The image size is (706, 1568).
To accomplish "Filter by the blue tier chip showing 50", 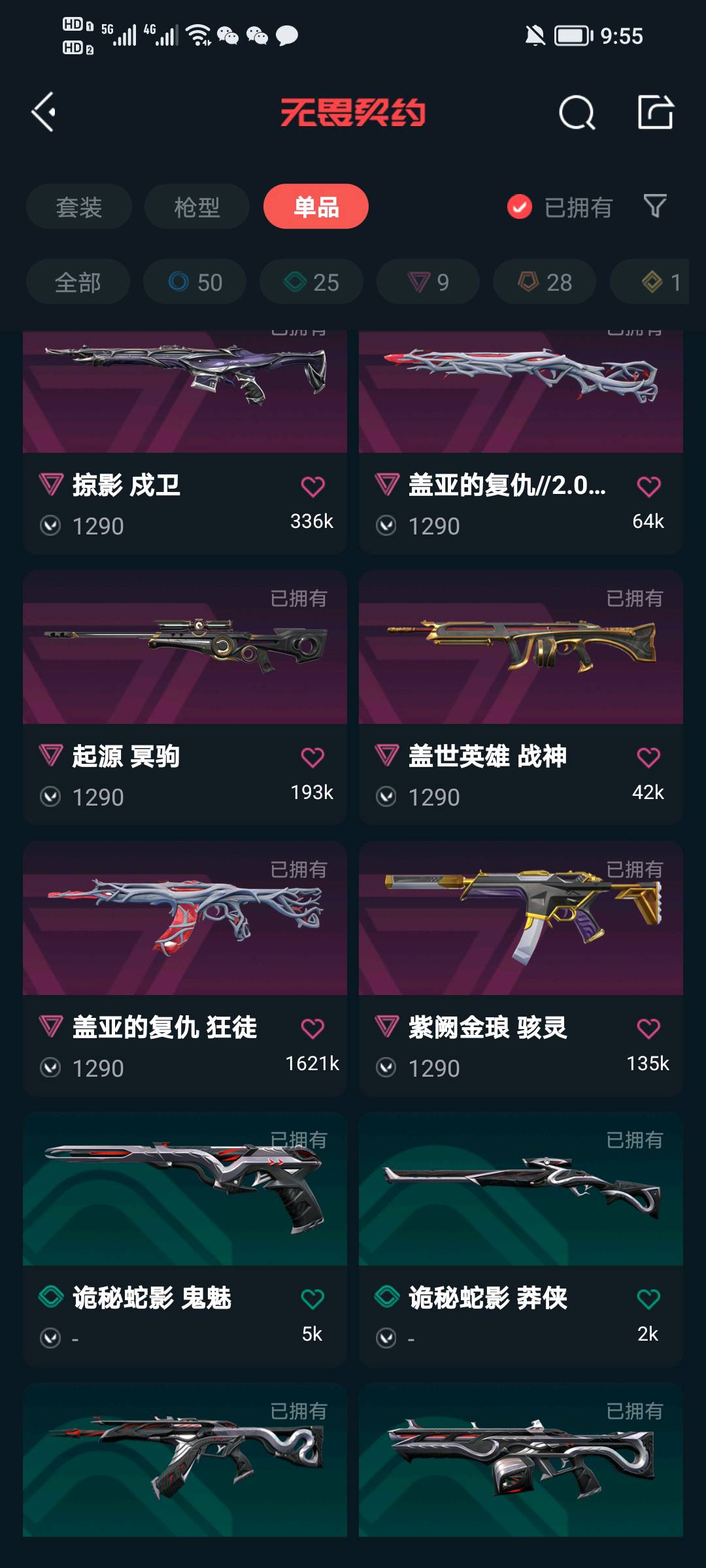I will [195, 282].
